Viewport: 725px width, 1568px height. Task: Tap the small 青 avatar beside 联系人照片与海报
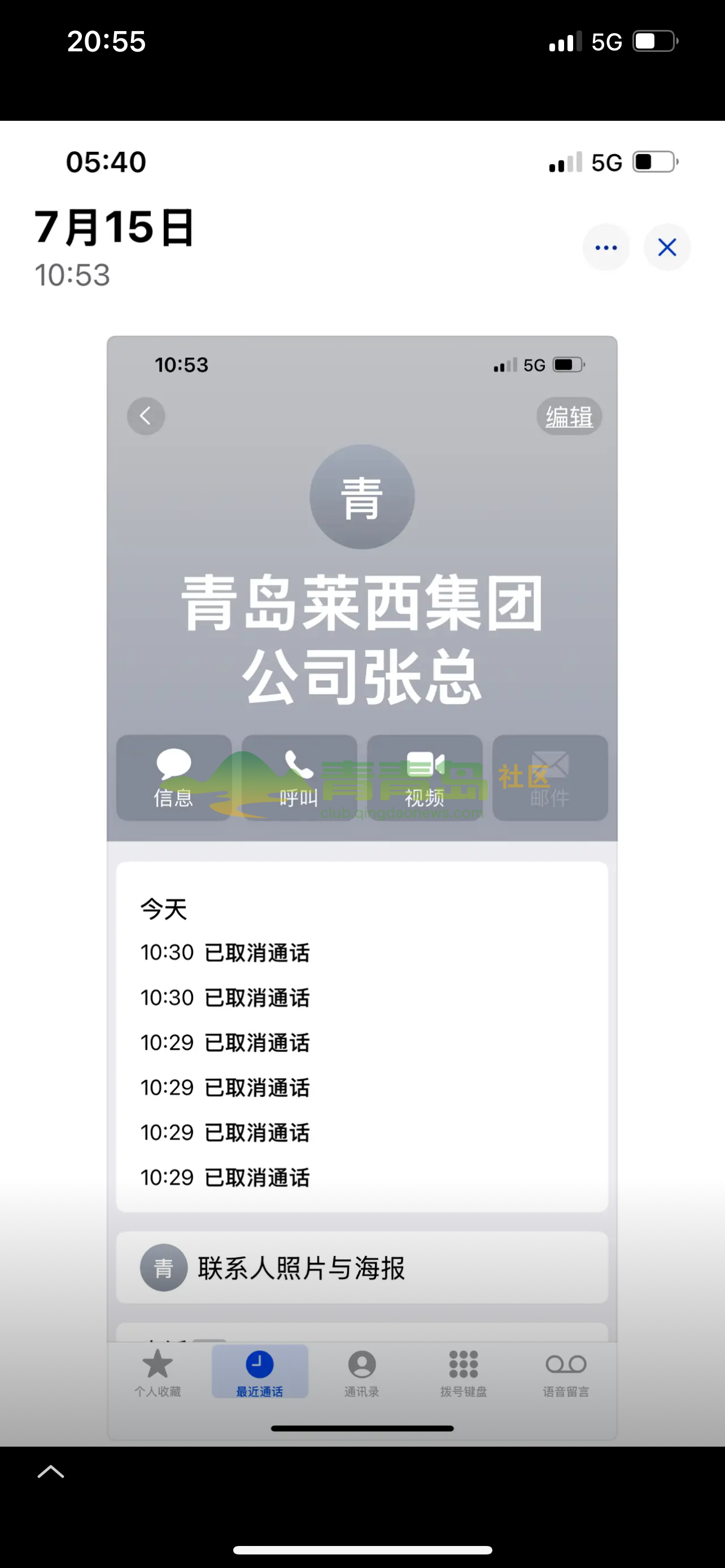pyautogui.click(x=163, y=1268)
